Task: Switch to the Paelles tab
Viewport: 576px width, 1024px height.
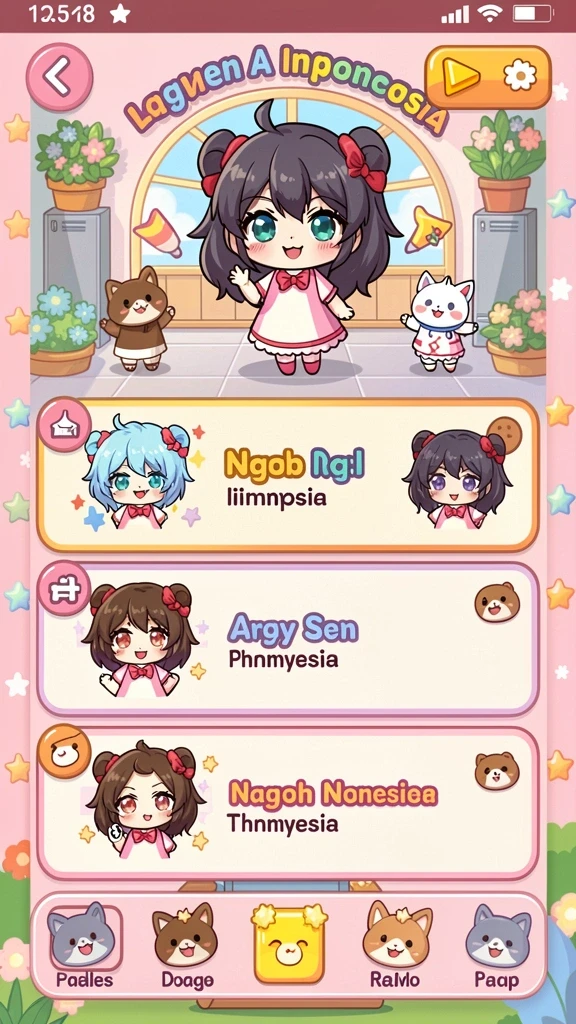Action: [84, 944]
